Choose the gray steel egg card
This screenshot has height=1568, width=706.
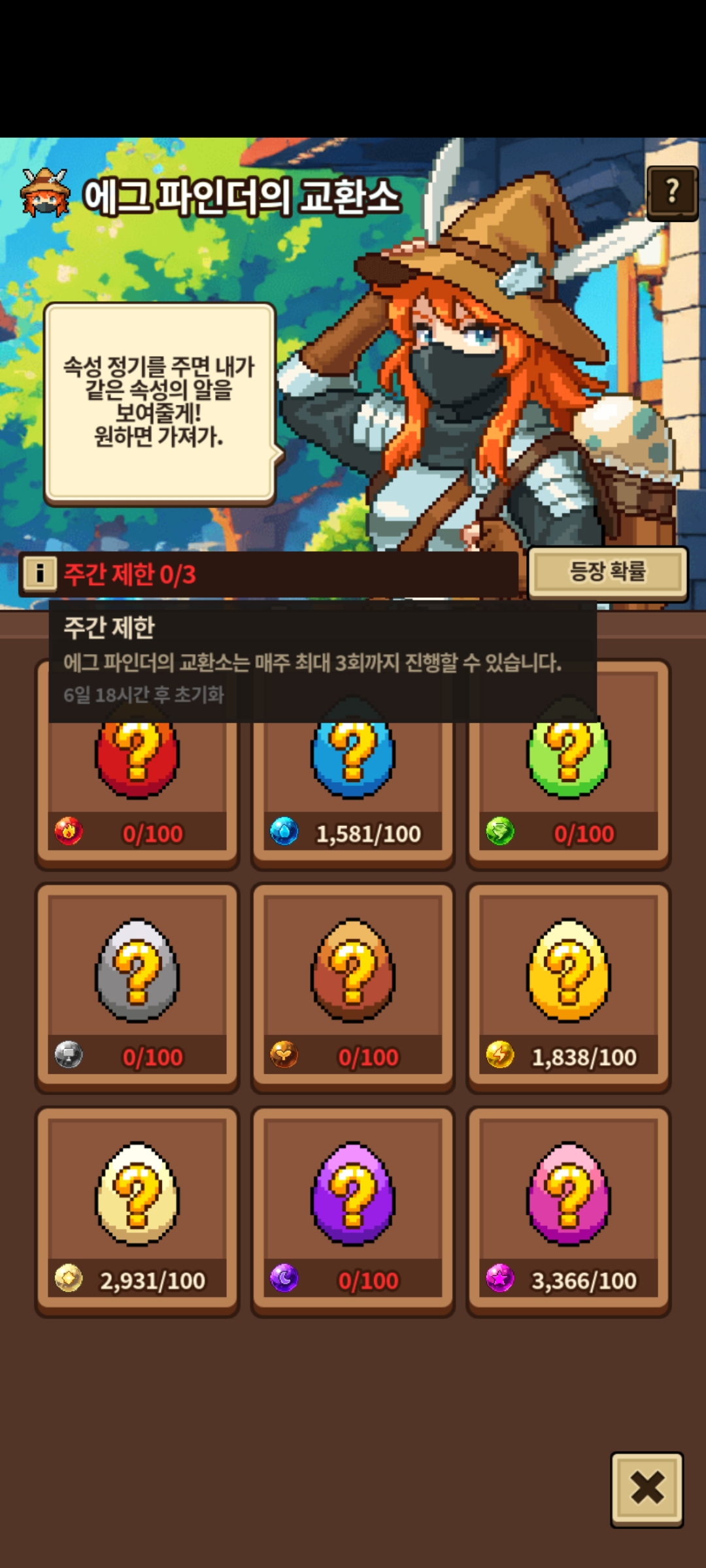click(x=137, y=987)
